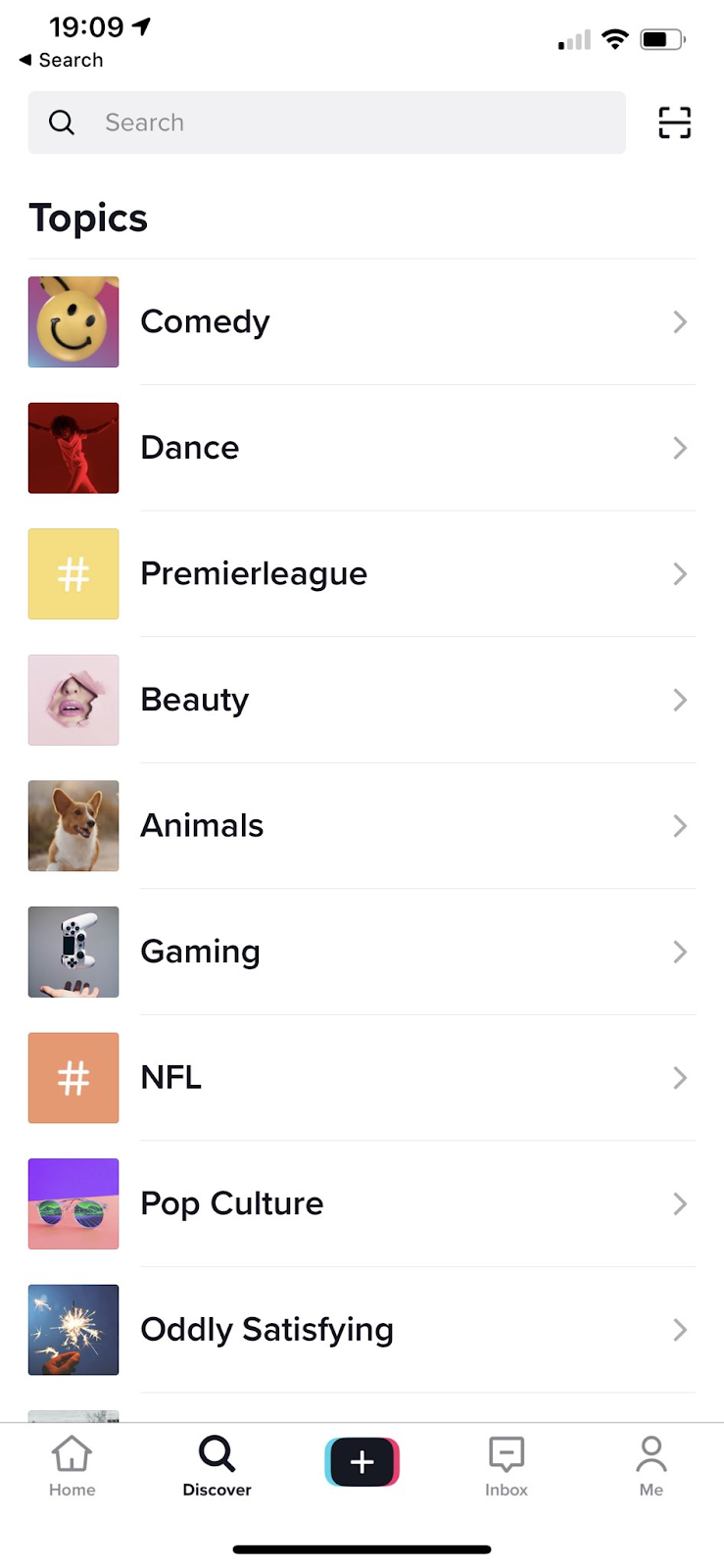Switch to the Home tab
Screen dimensions: 724x1568
(x=72, y=1466)
